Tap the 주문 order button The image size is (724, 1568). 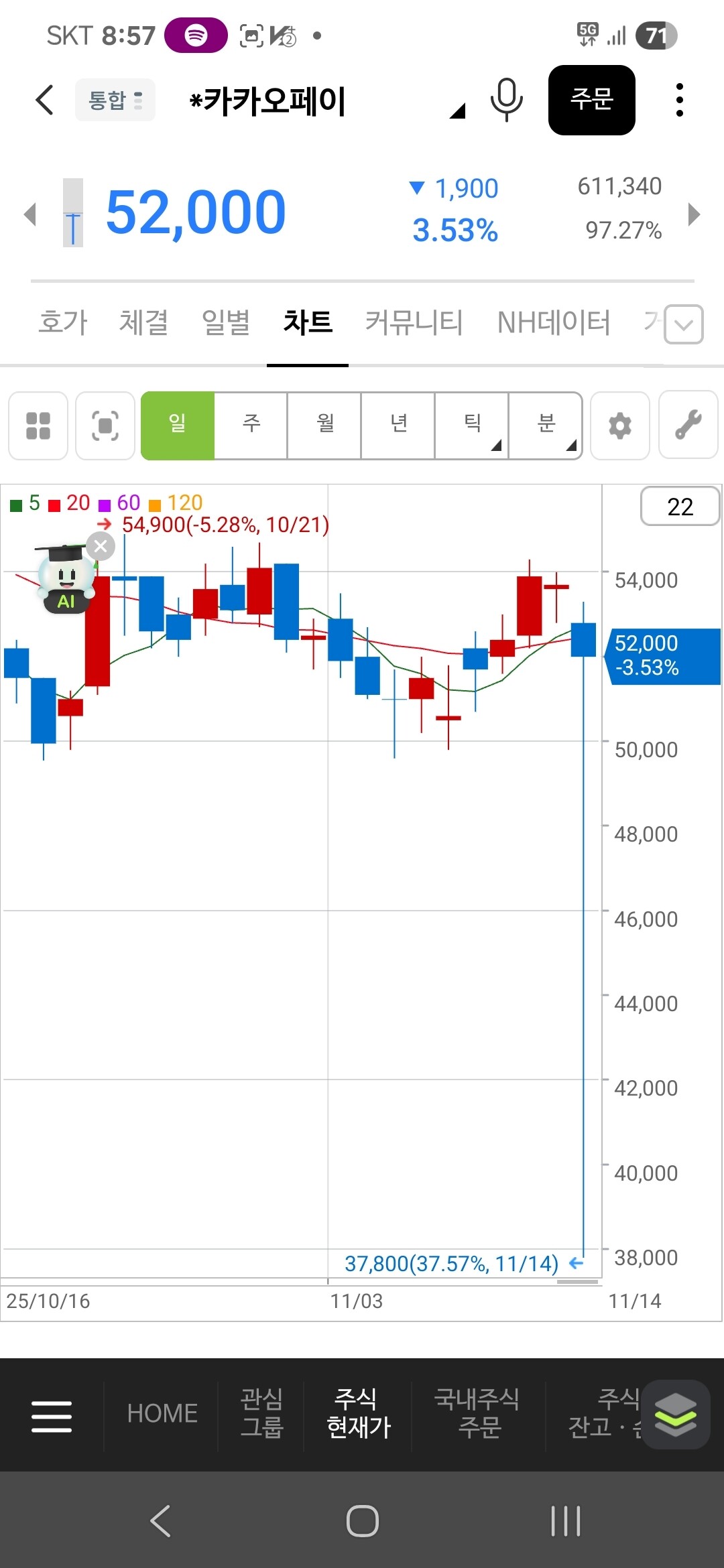click(x=591, y=100)
